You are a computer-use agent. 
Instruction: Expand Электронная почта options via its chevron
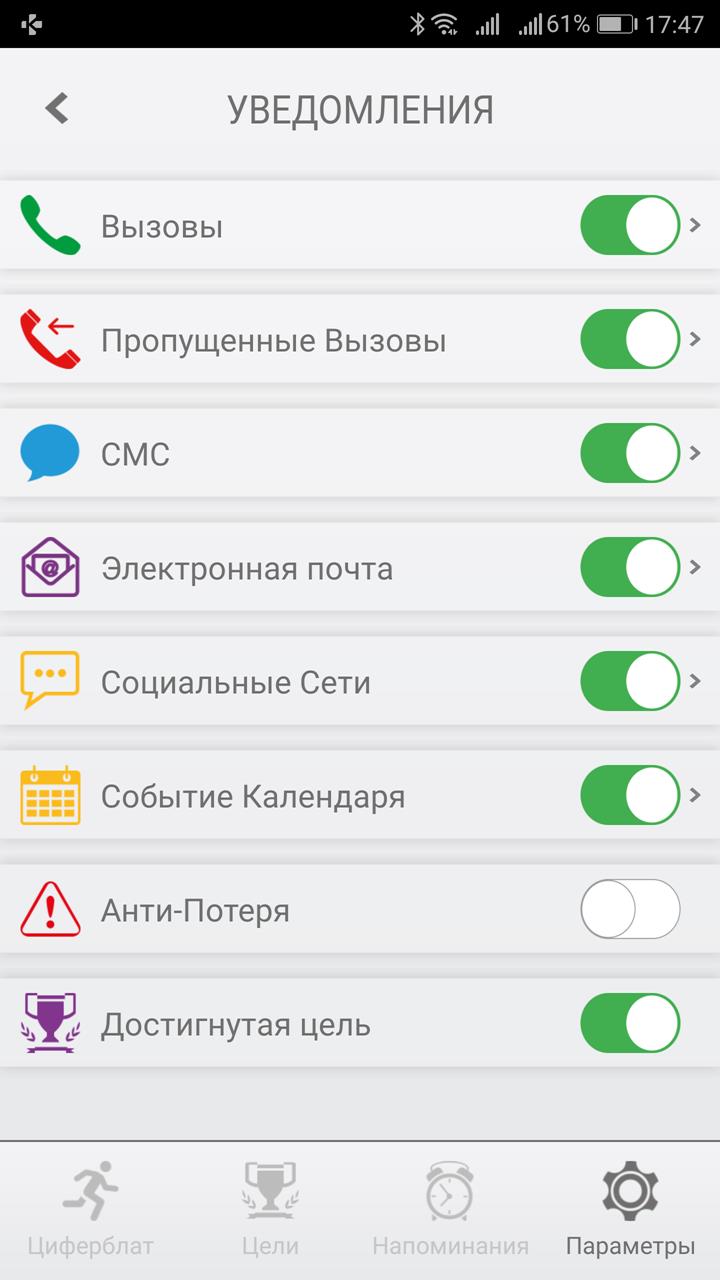tap(696, 567)
